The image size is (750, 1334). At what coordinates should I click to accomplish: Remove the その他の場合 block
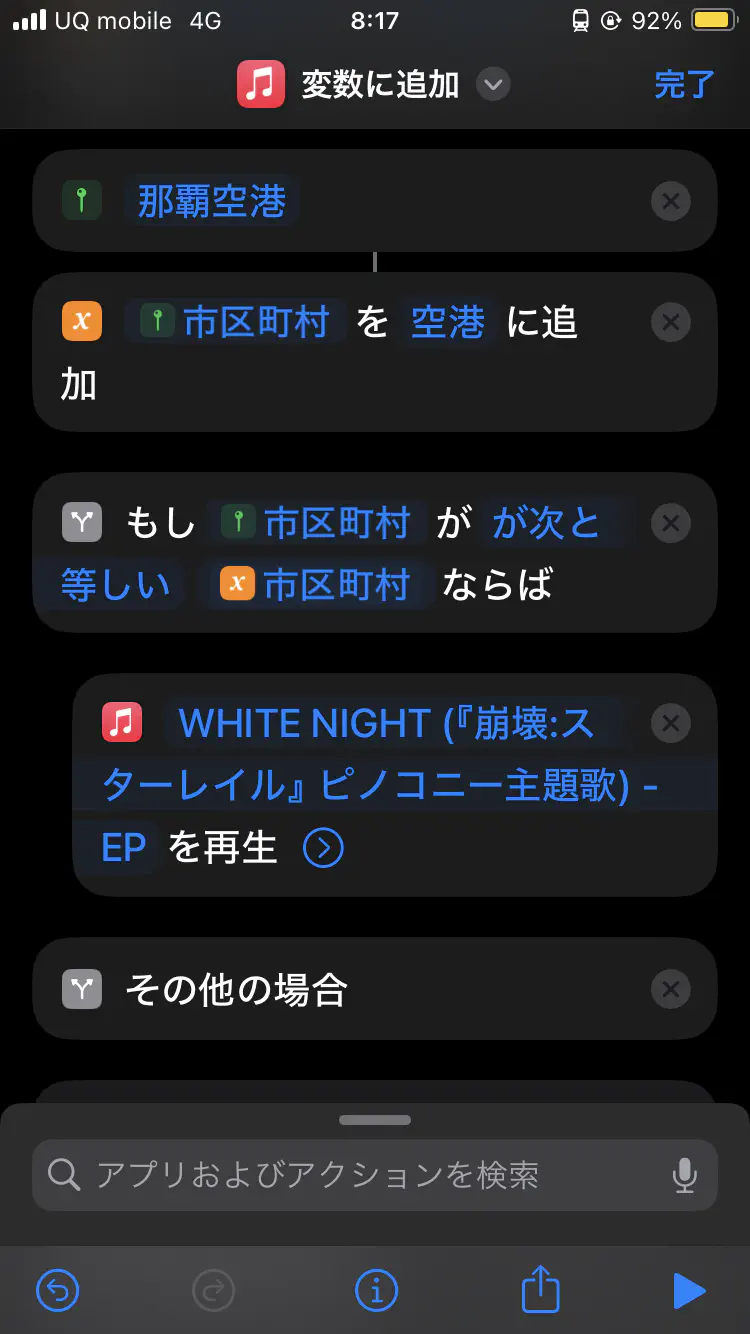[670, 990]
